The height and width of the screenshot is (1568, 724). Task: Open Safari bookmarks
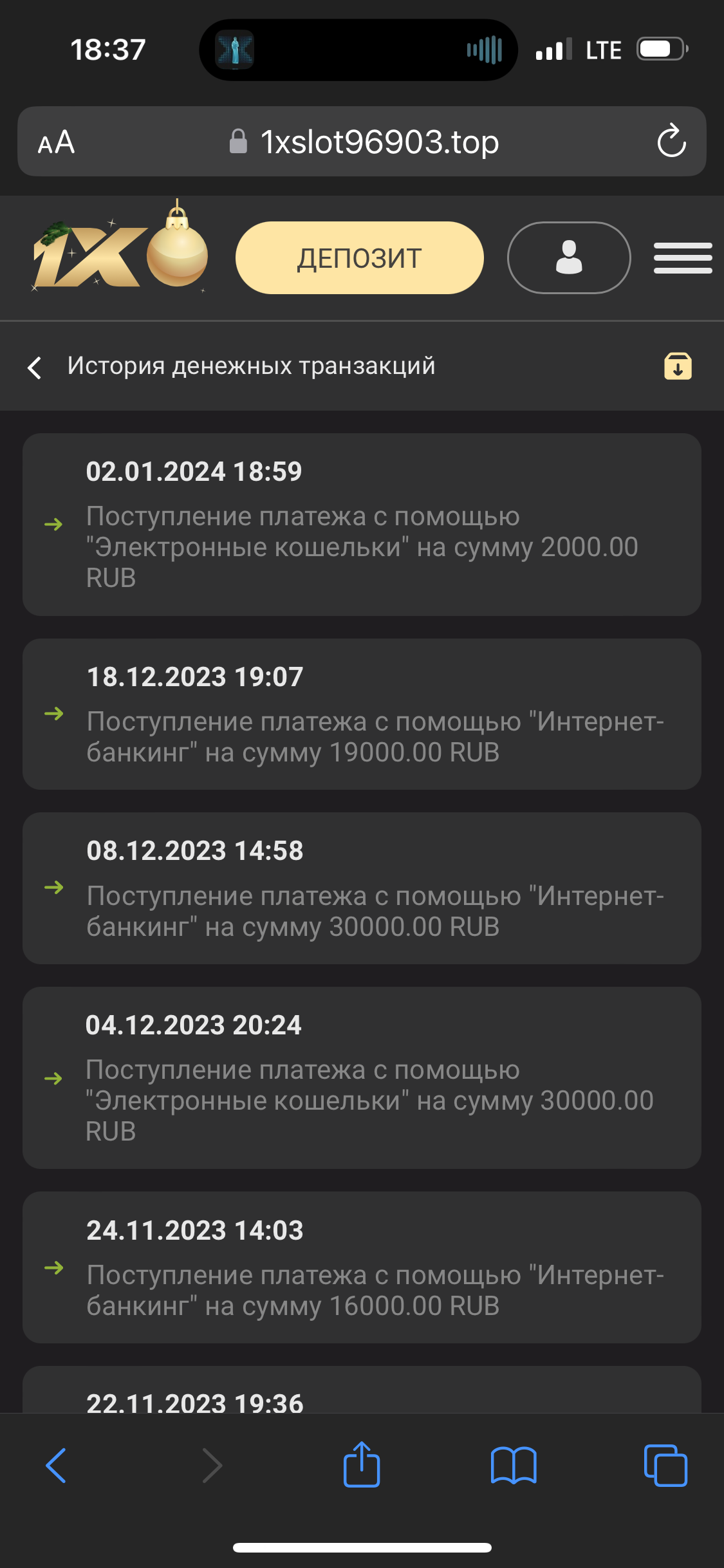(x=513, y=1466)
